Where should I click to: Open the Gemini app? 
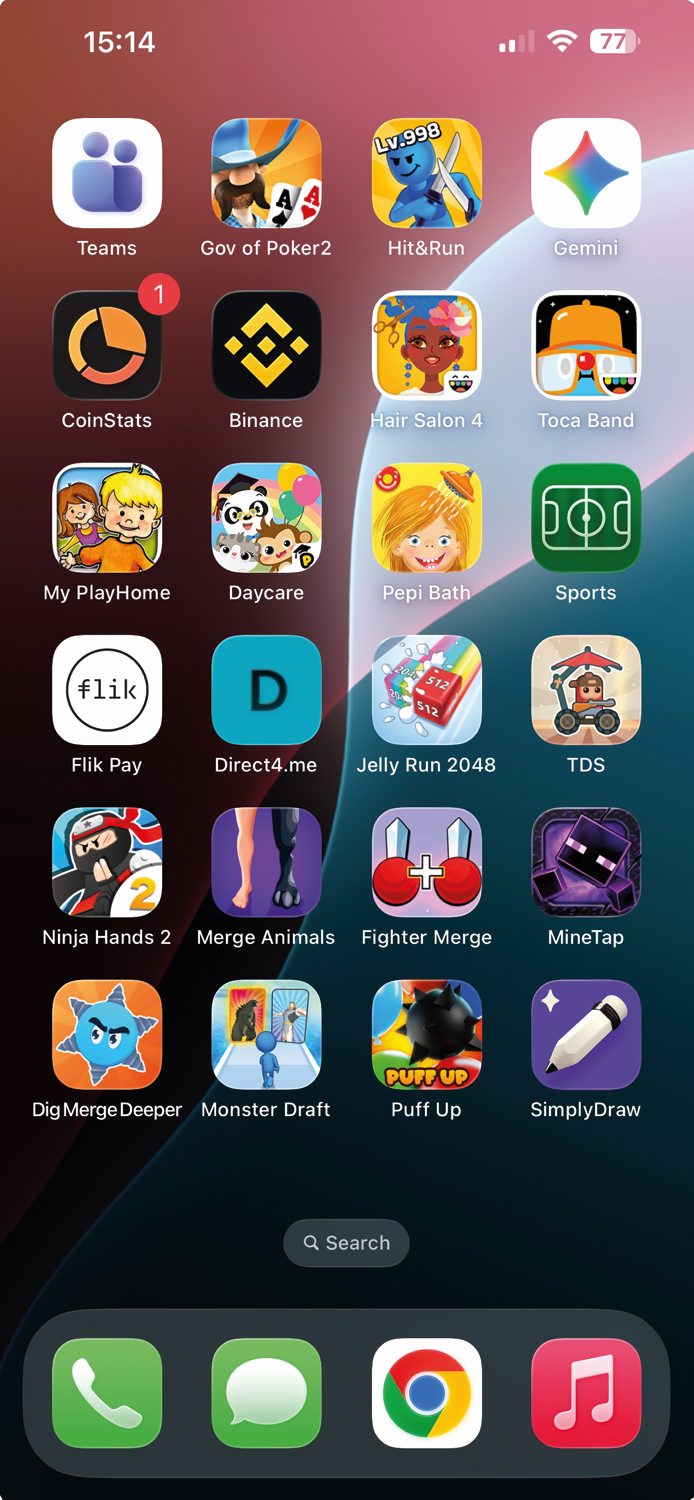(x=586, y=174)
